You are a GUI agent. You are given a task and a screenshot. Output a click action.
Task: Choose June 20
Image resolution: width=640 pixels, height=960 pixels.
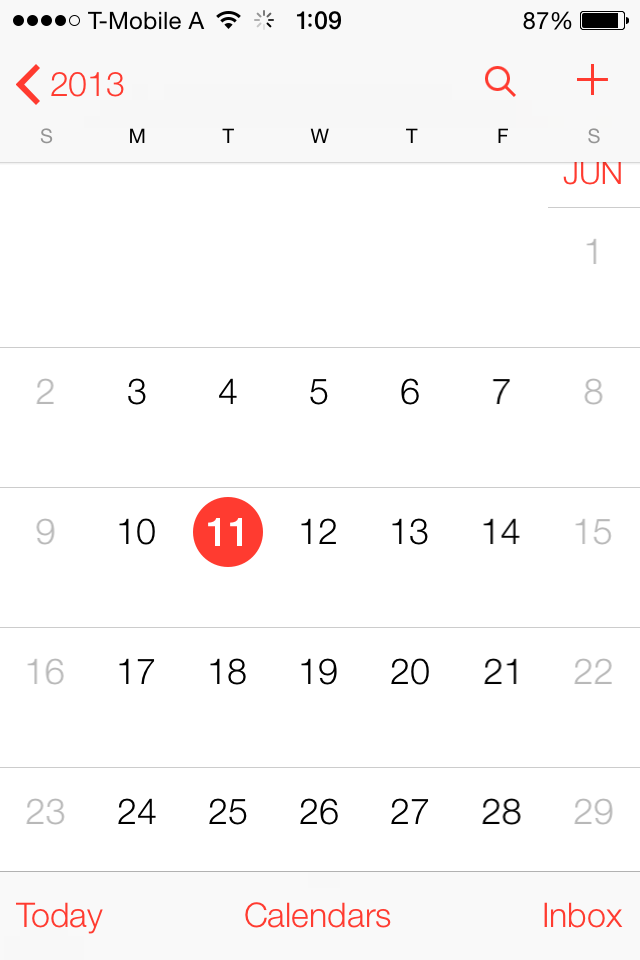[410, 672]
